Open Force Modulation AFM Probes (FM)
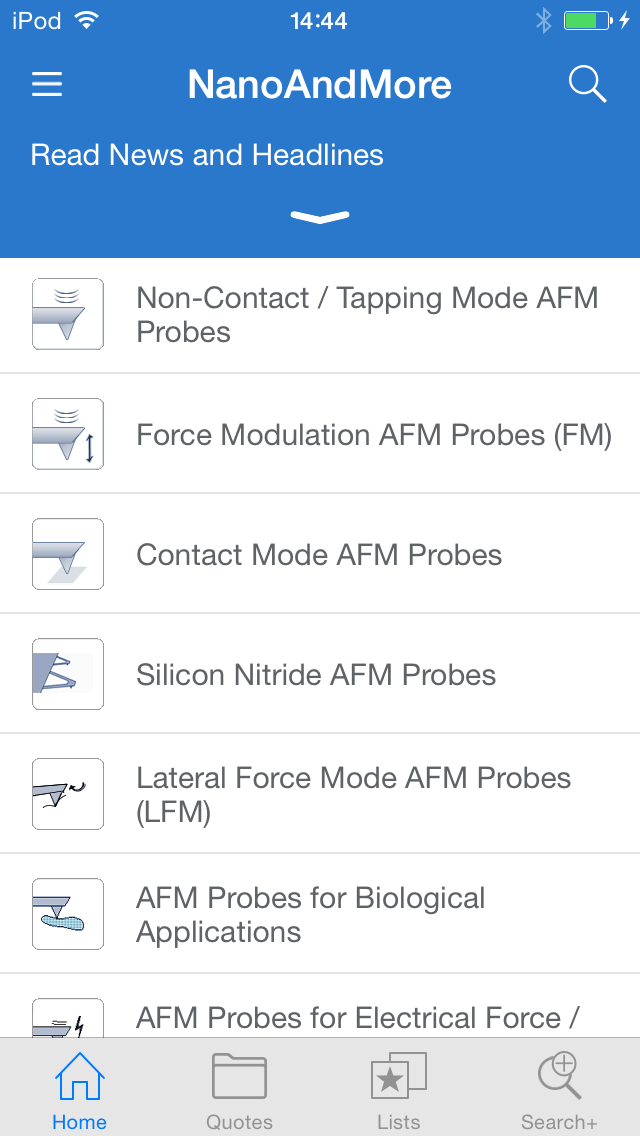 click(320, 434)
